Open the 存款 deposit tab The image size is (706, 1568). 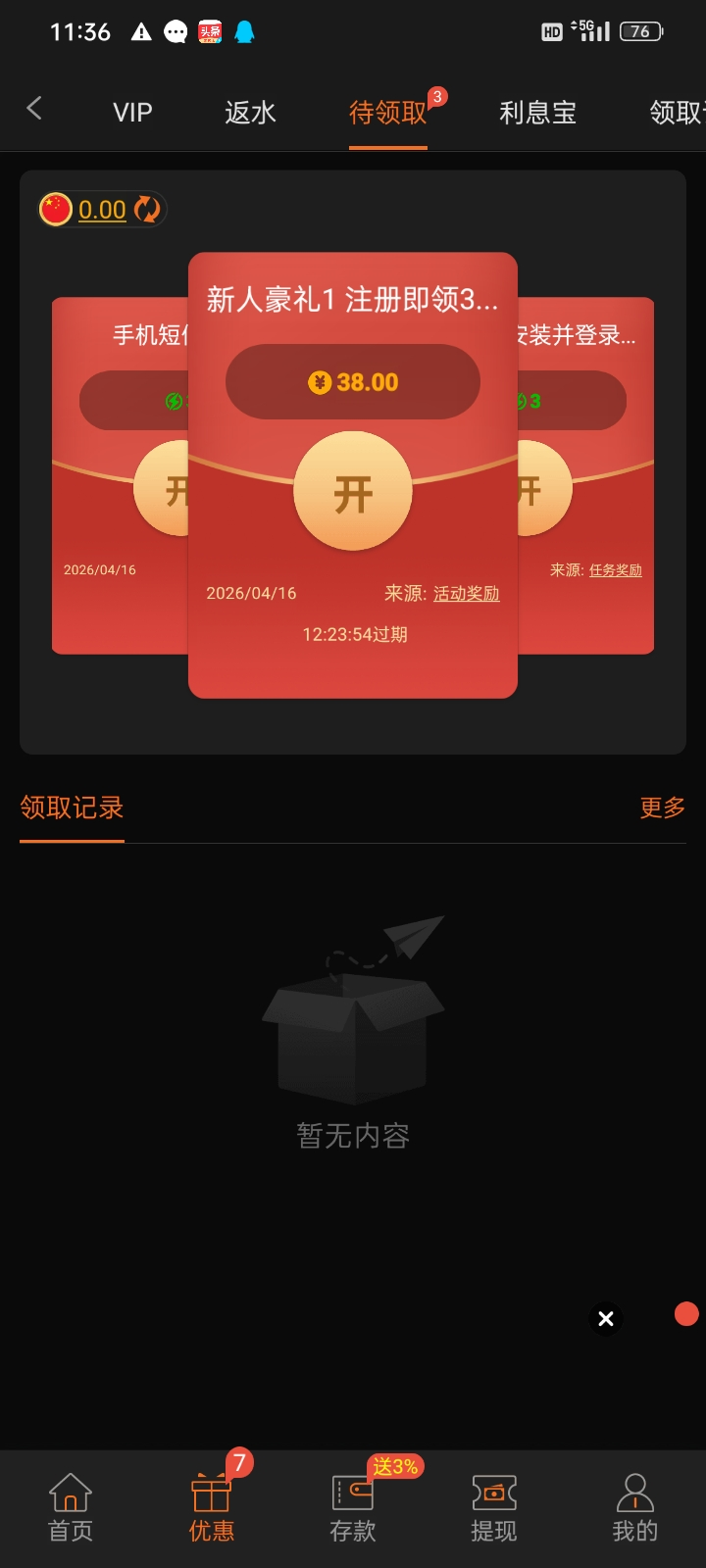click(353, 1507)
